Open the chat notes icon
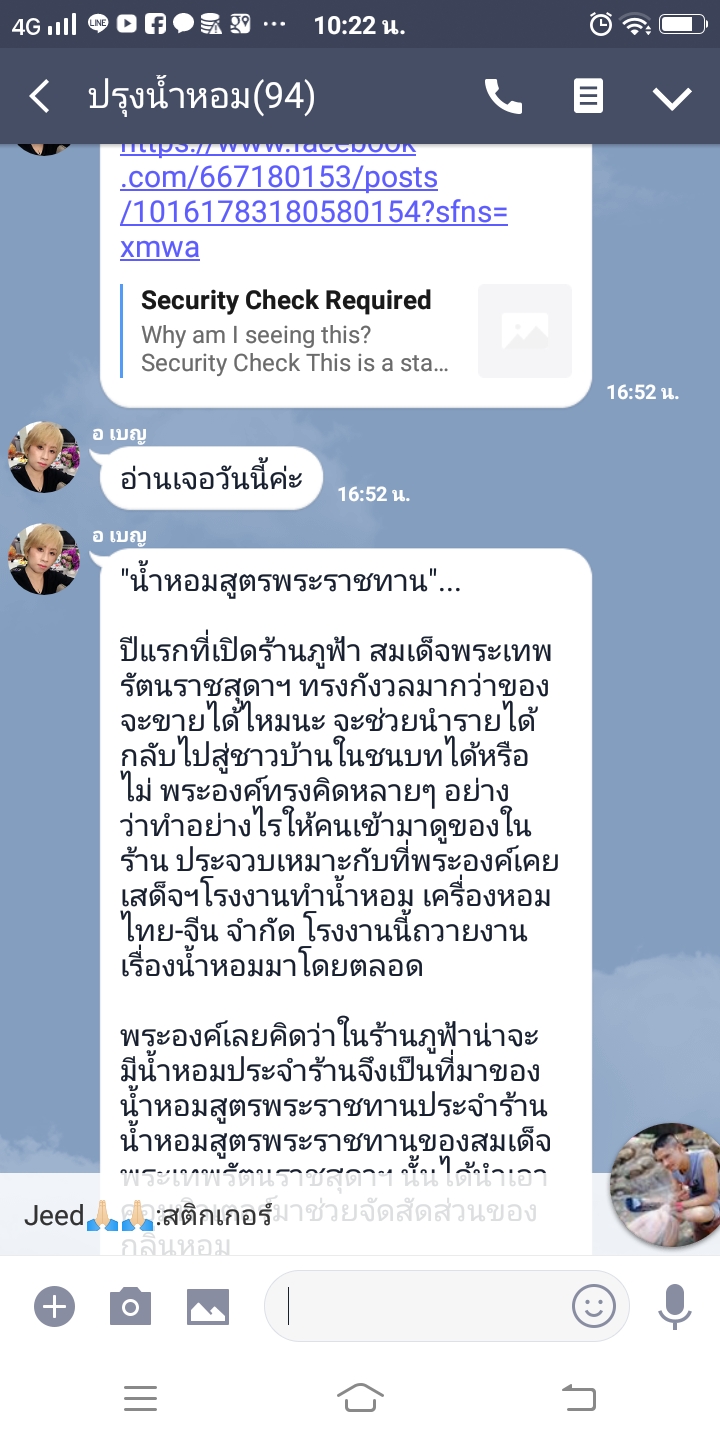720x1440 pixels. click(x=588, y=97)
